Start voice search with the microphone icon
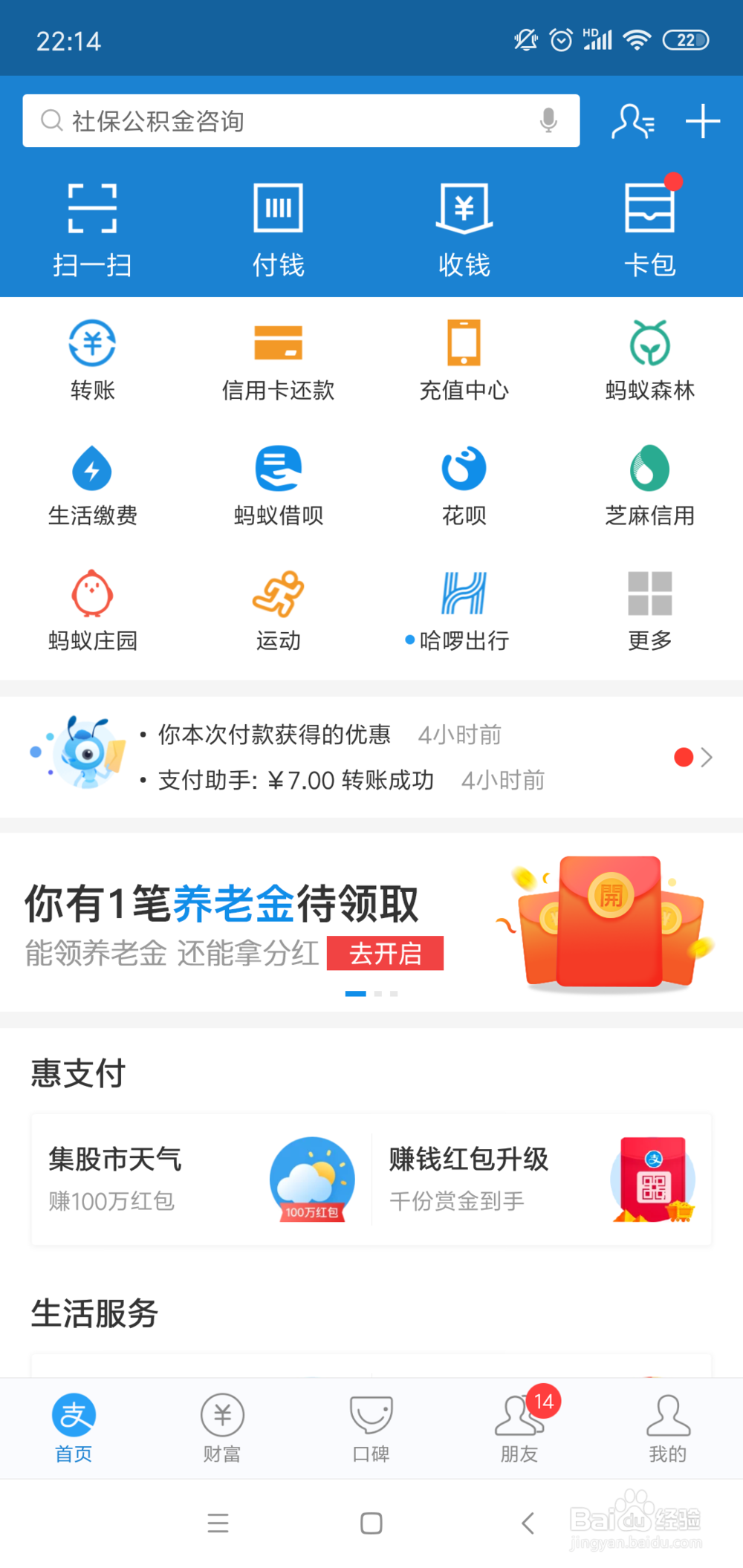Screen dimensions: 743x1568 (549, 120)
